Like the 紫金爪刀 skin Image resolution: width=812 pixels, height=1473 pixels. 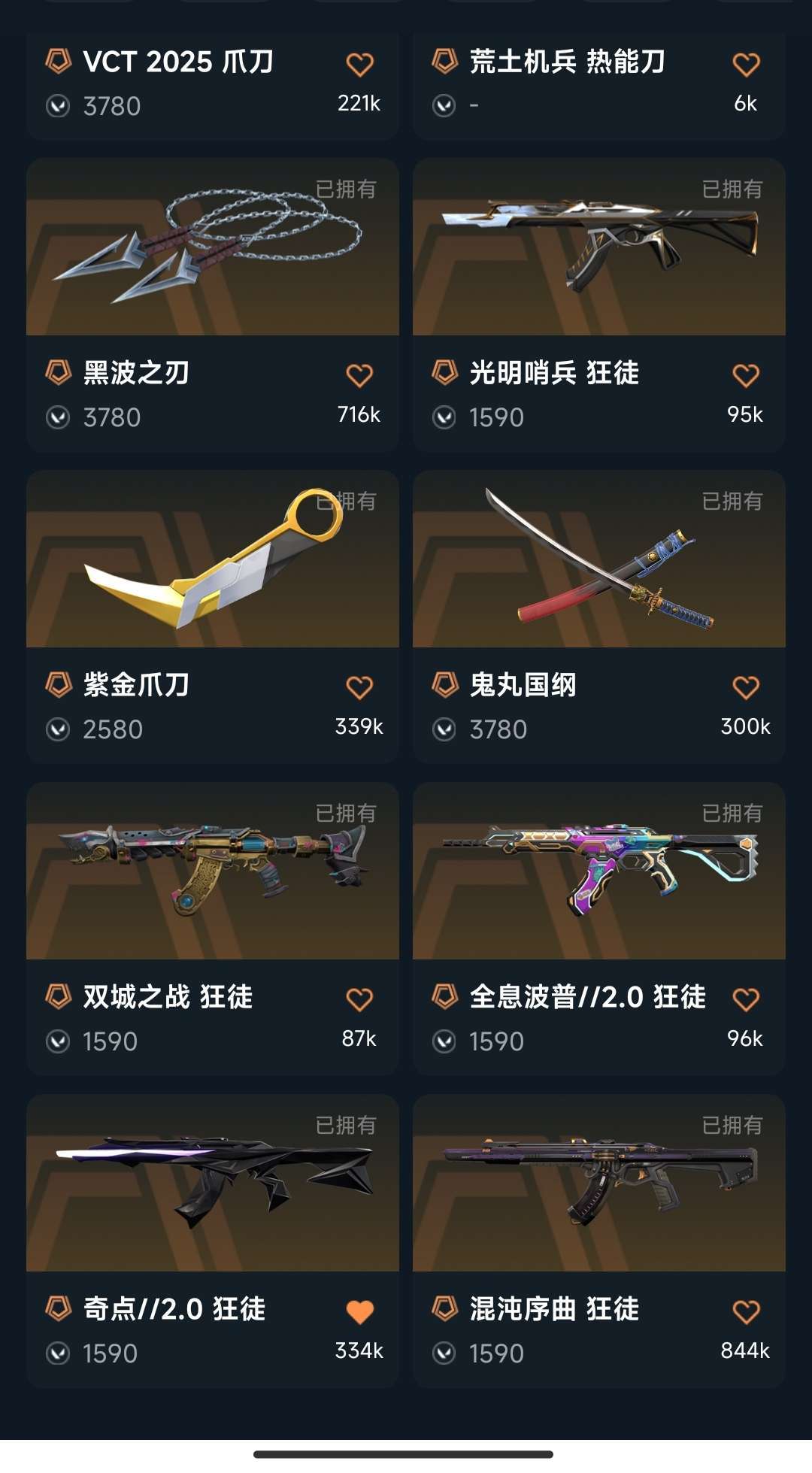pos(359,687)
